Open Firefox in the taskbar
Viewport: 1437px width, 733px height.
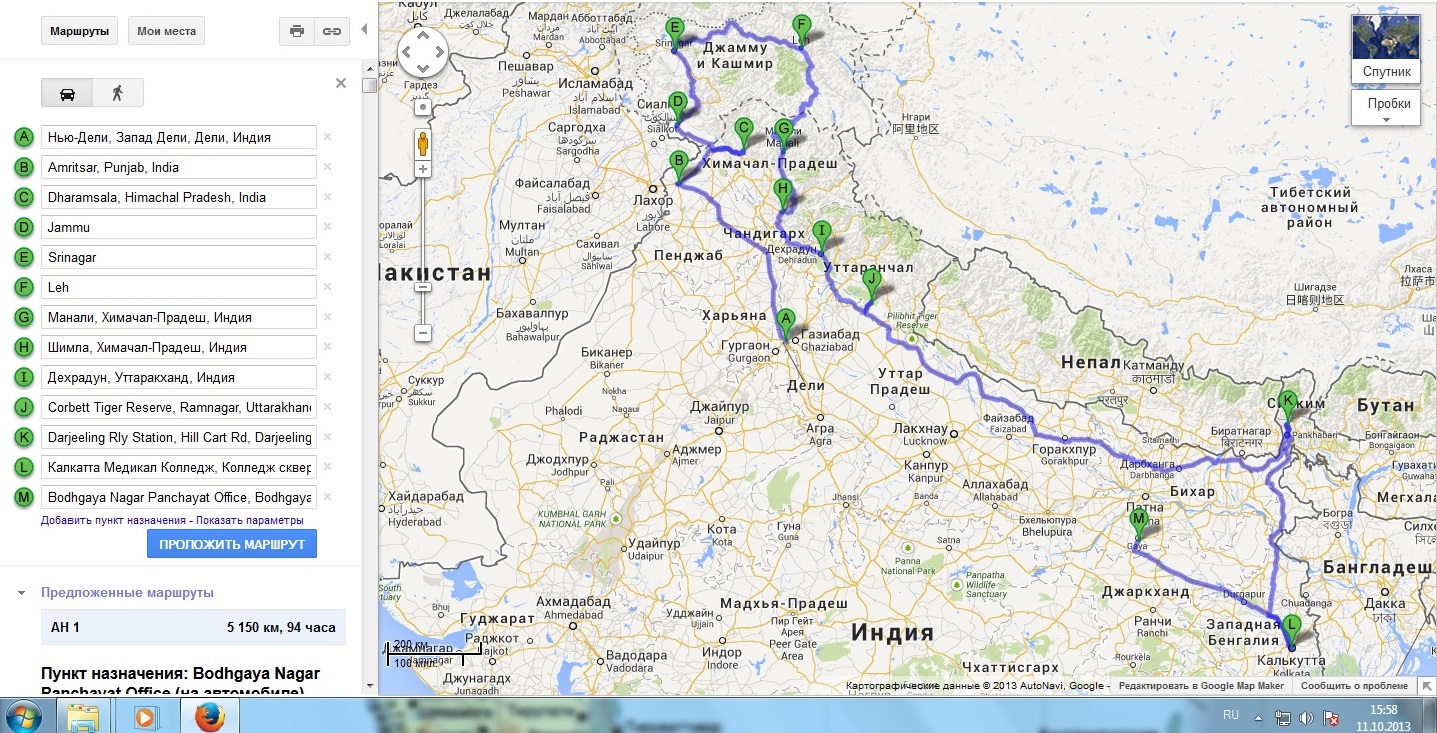(207, 716)
